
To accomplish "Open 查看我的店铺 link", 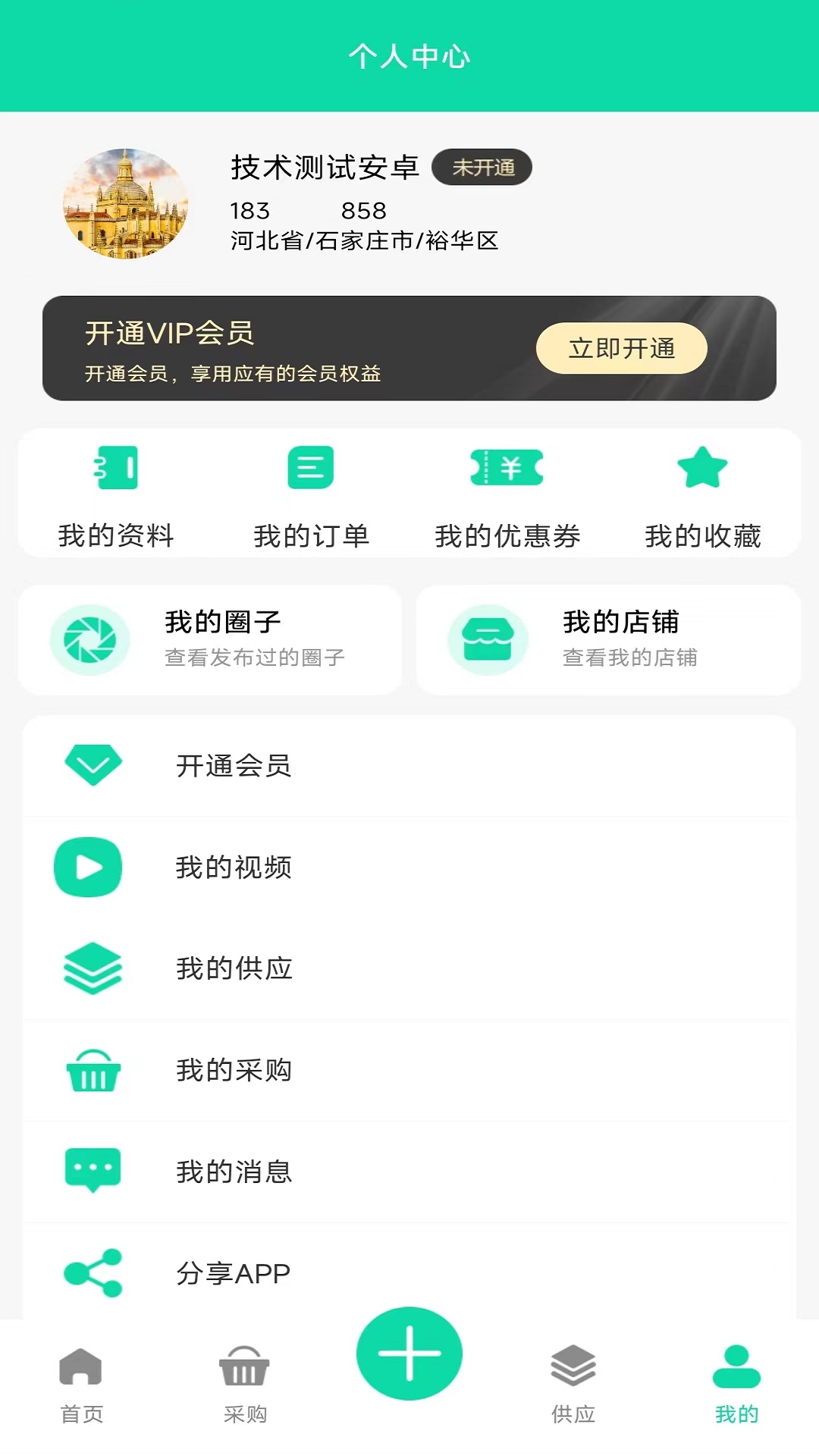I will (x=631, y=658).
